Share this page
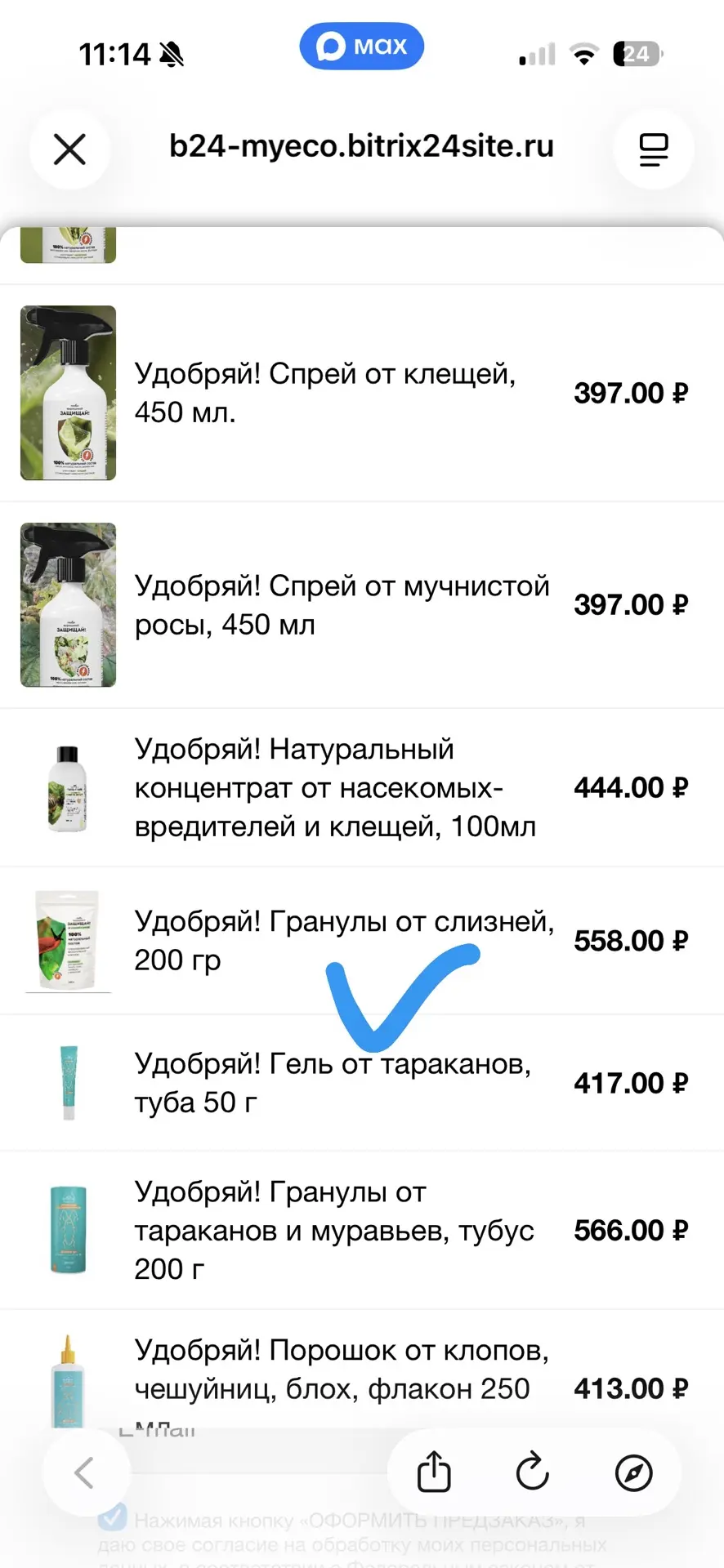Image resolution: width=724 pixels, height=1568 pixels. 434,1472
